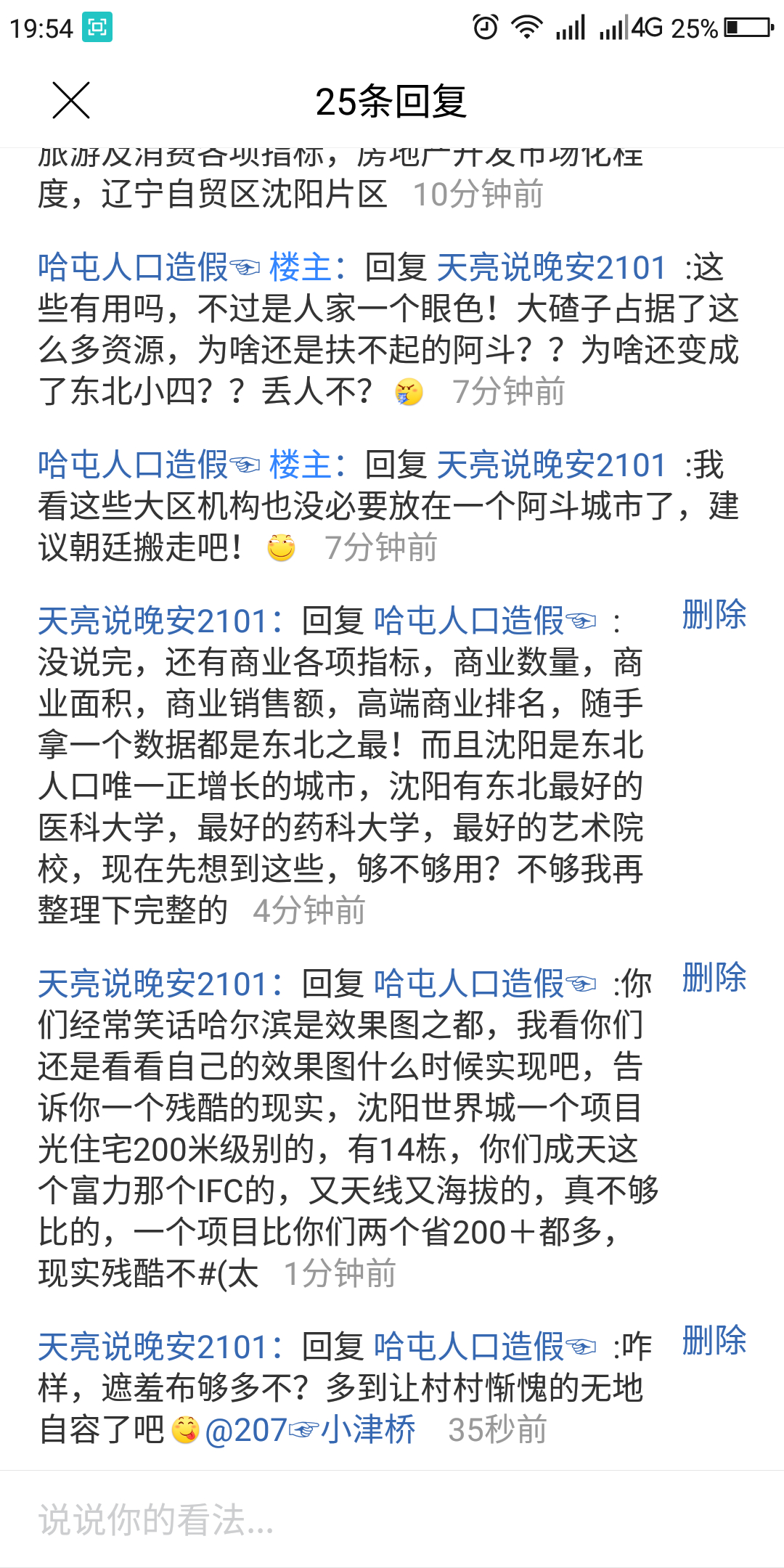Delete the reply posted 35秒前
Viewport: 784px width, 1568px height.
tap(714, 1341)
